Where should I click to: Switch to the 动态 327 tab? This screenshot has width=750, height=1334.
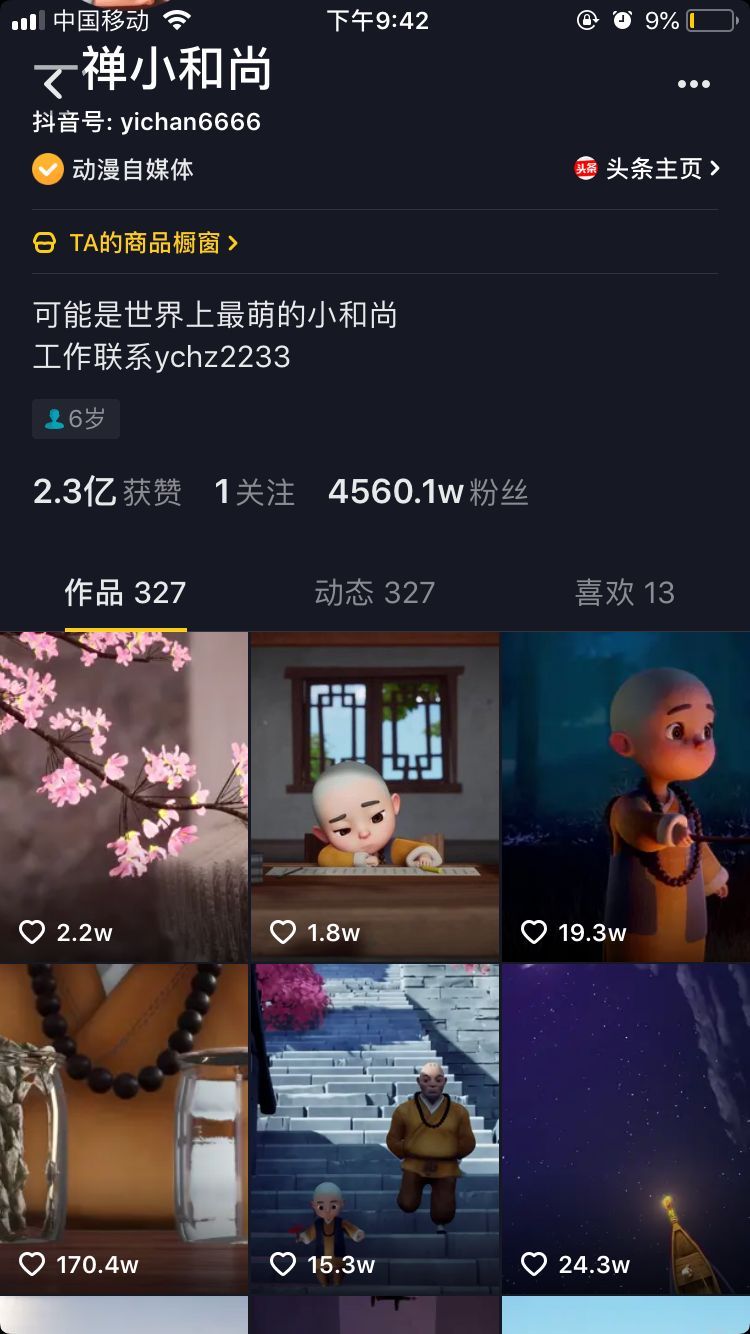click(x=374, y=593)
